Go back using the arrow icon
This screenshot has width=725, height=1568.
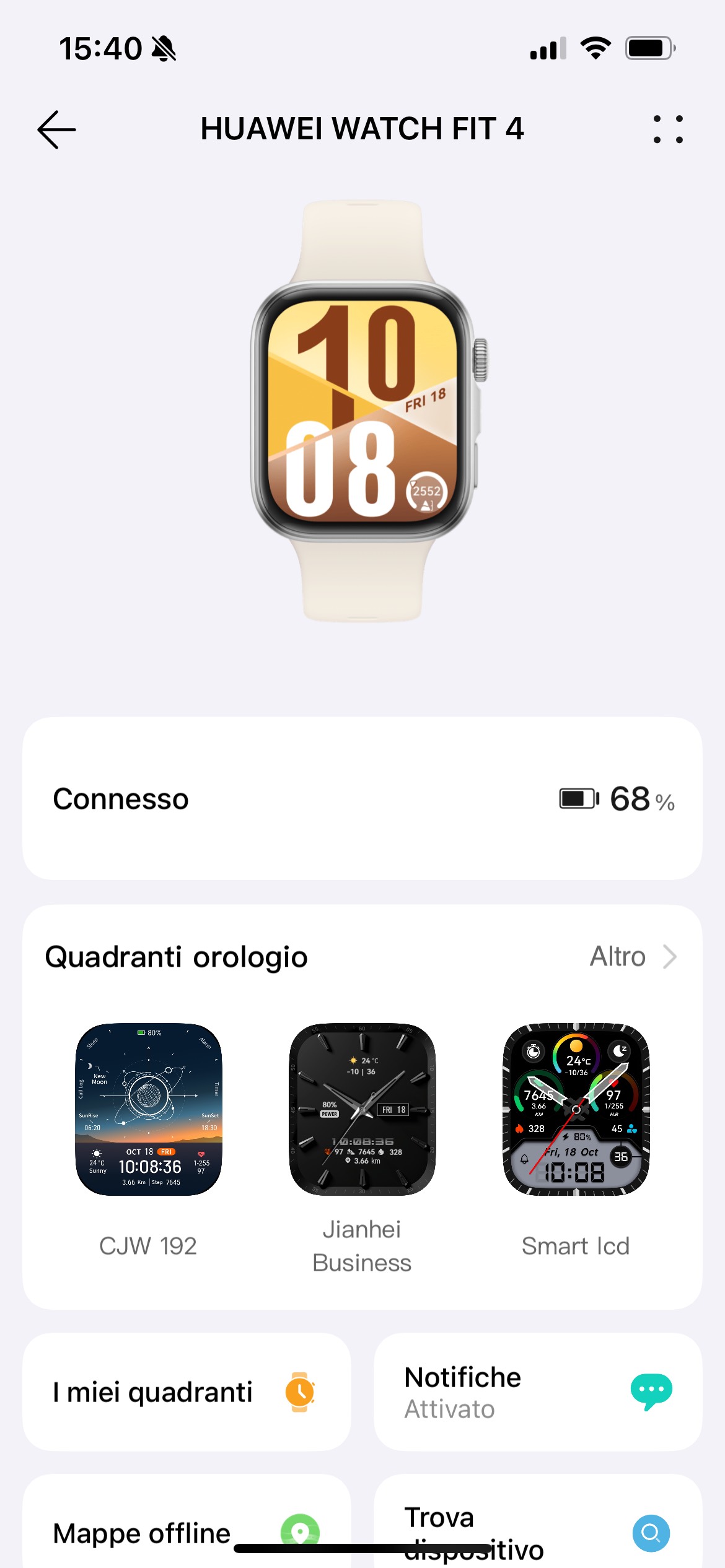pyautogui.click(x=56, y=129)
